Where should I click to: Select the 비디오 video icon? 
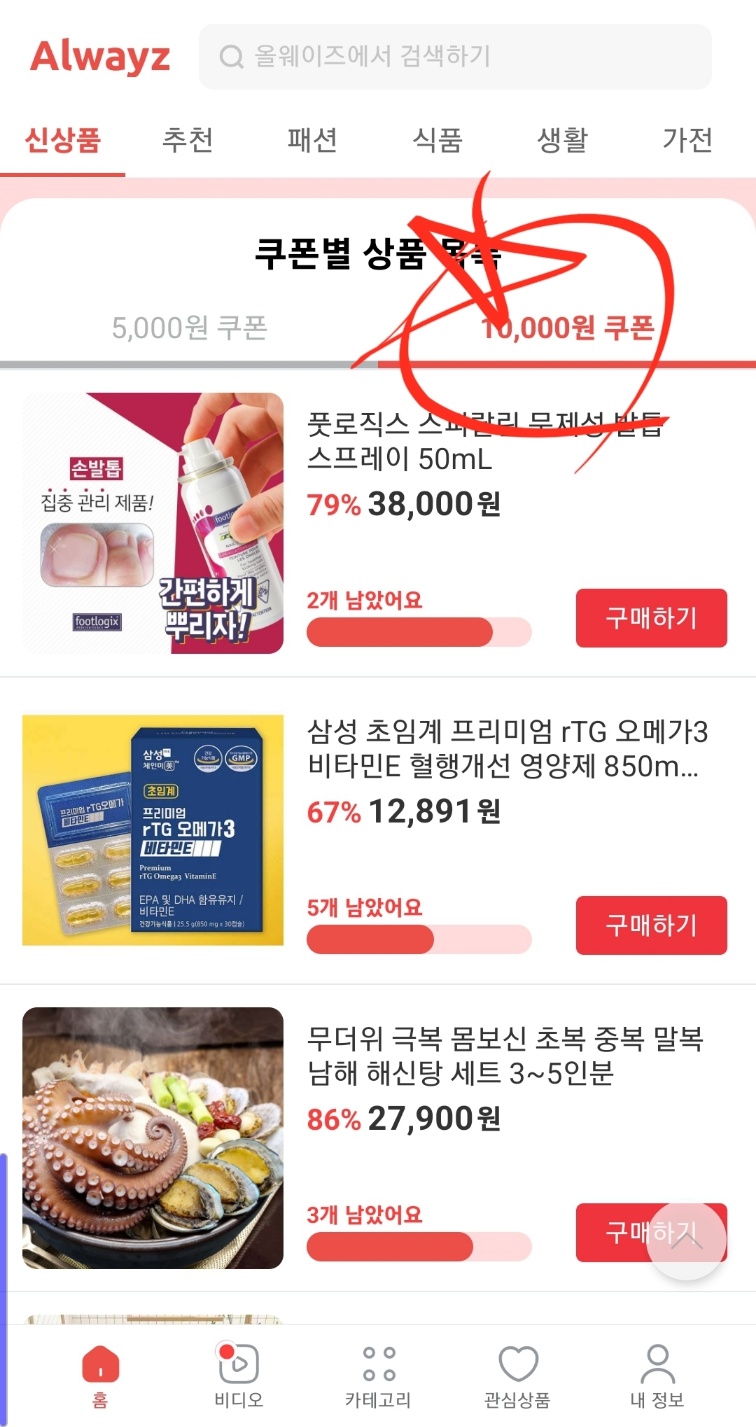(237, 1371)
